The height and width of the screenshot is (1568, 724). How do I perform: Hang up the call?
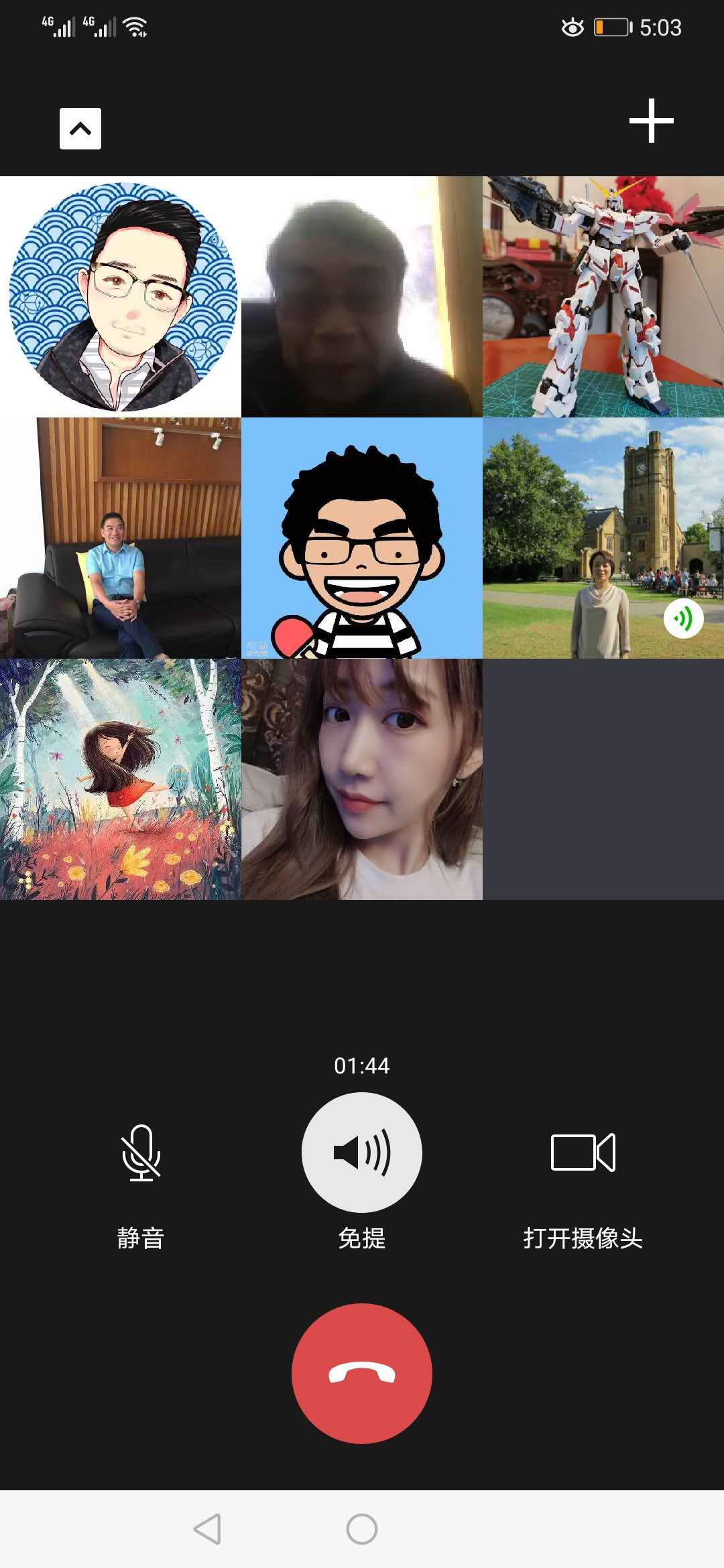tap(362, 1373)
